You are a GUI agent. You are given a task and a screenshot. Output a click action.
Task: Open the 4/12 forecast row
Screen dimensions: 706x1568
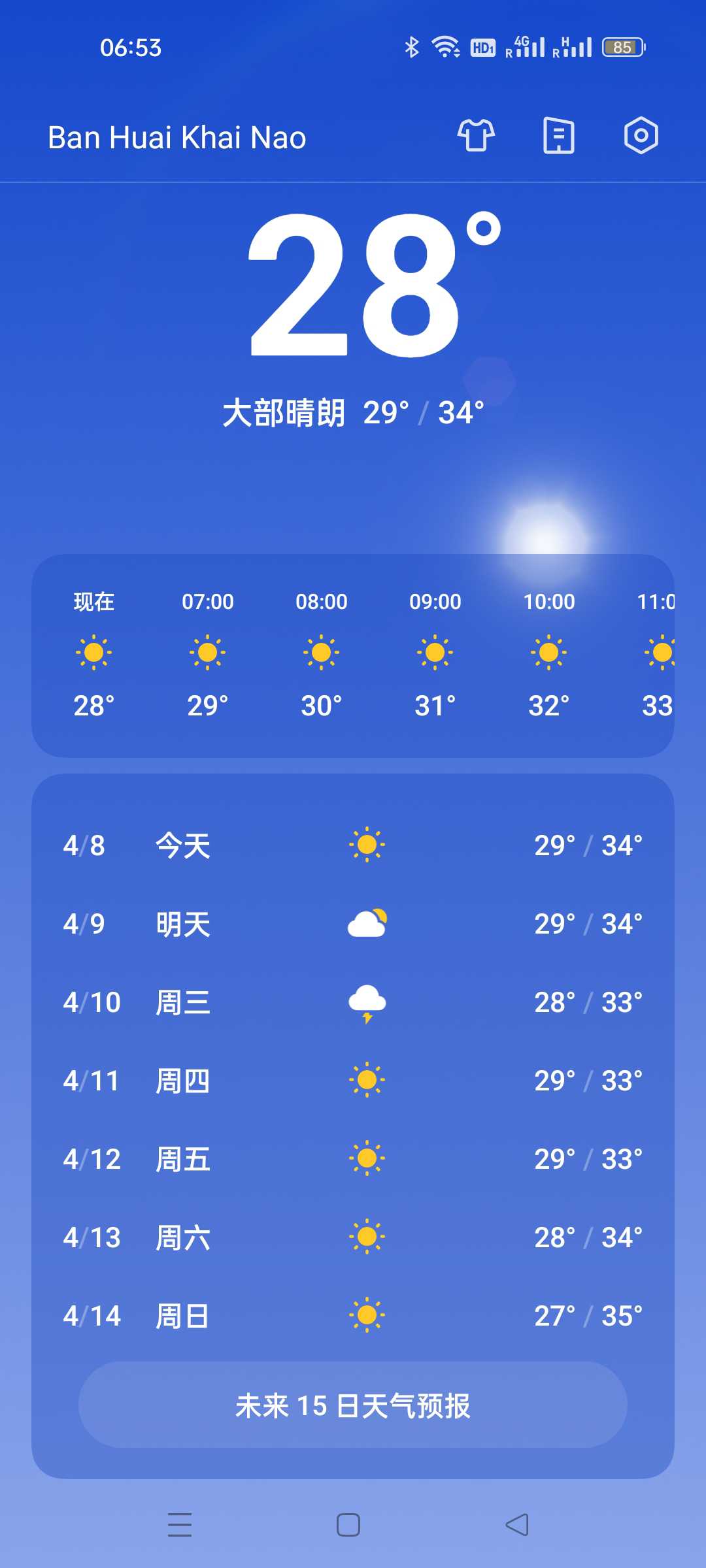[x=353, y=1159]
